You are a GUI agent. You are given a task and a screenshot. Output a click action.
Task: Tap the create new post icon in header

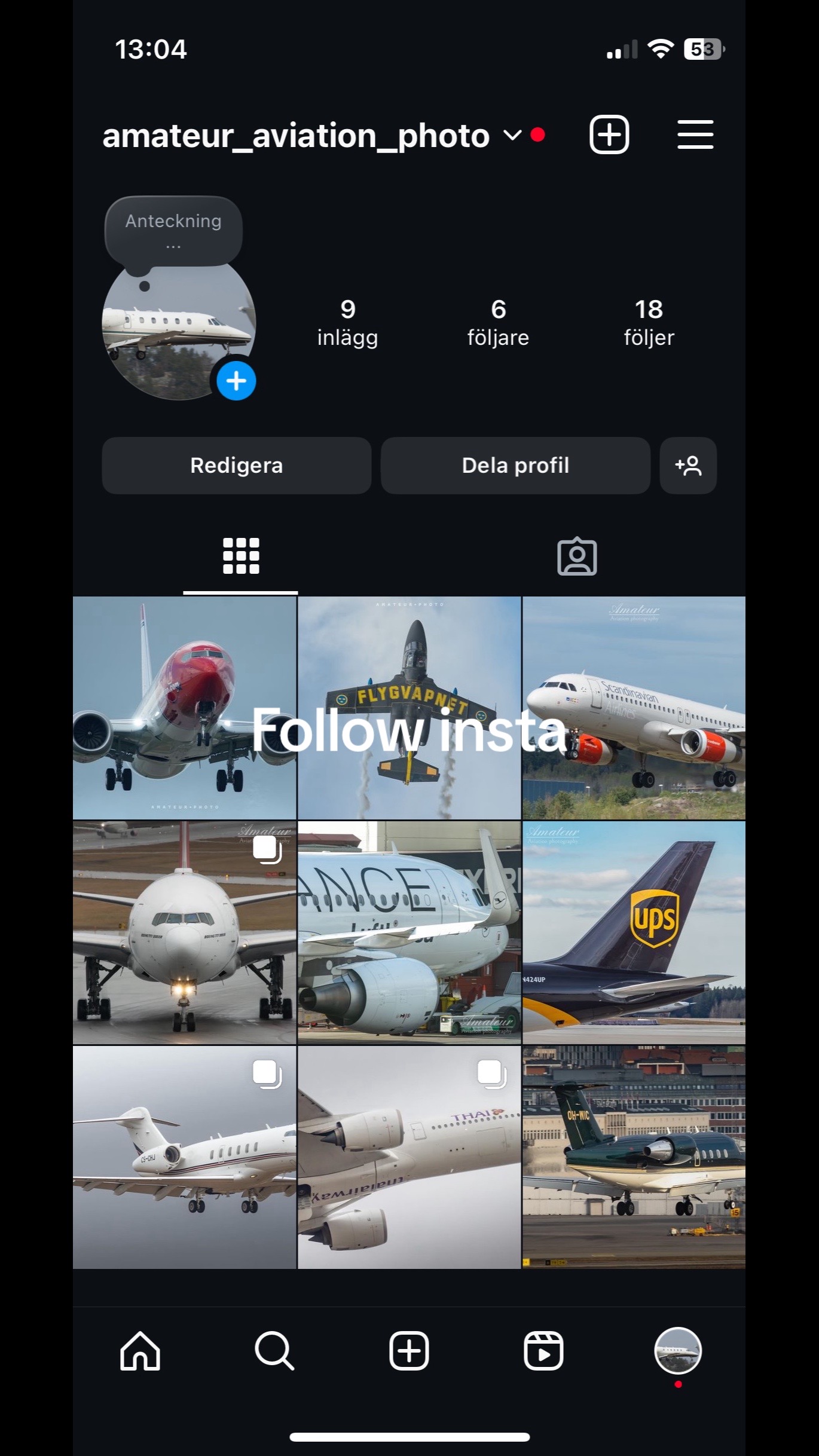(x=609, y=134)
